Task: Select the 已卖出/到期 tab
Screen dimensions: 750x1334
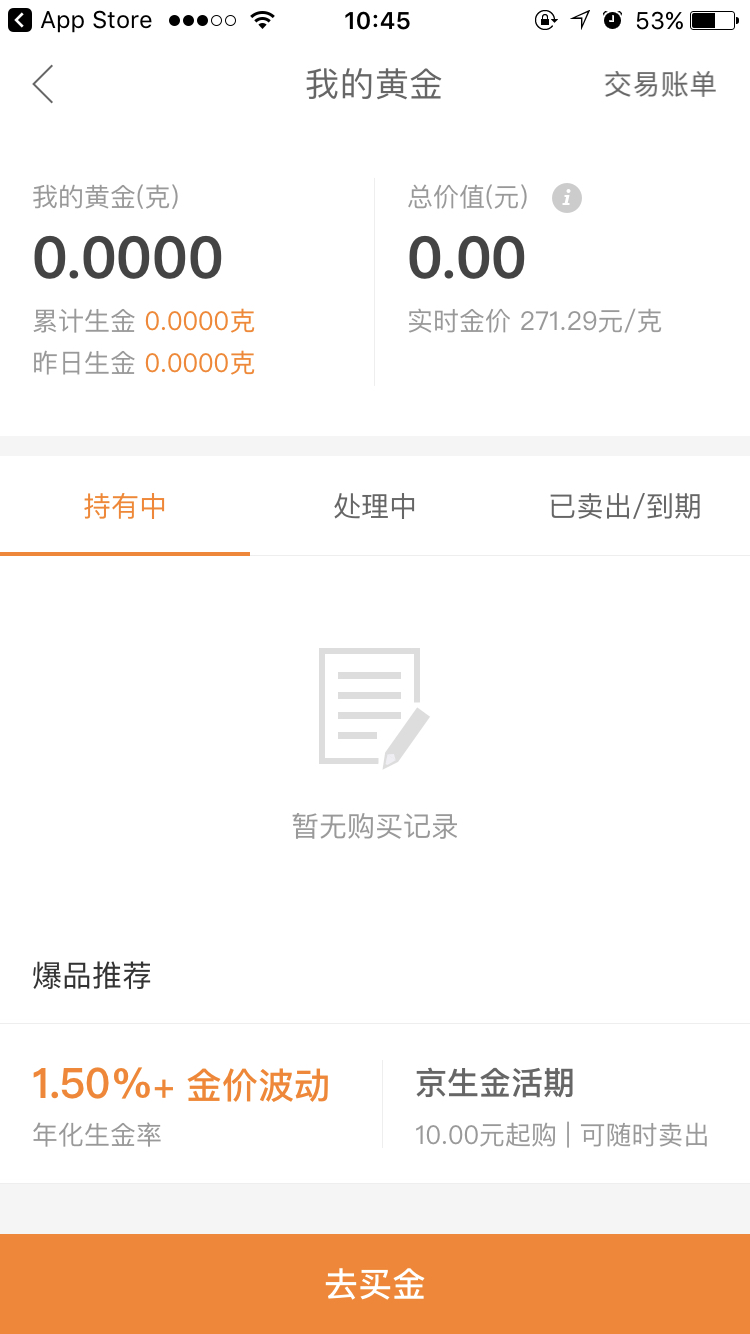Action: click(625, 506)
